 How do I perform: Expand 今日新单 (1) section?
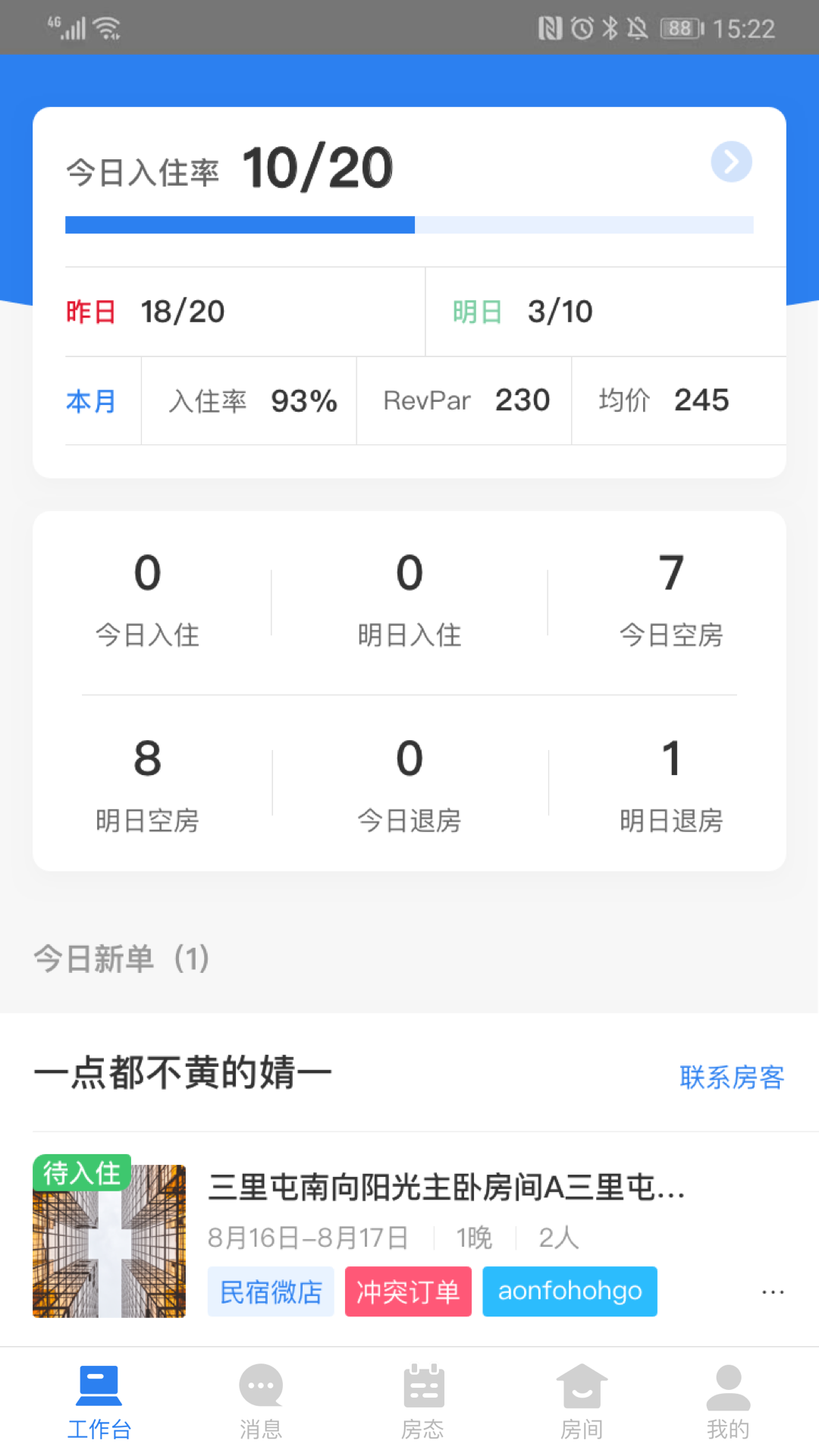tap(121, 959)
